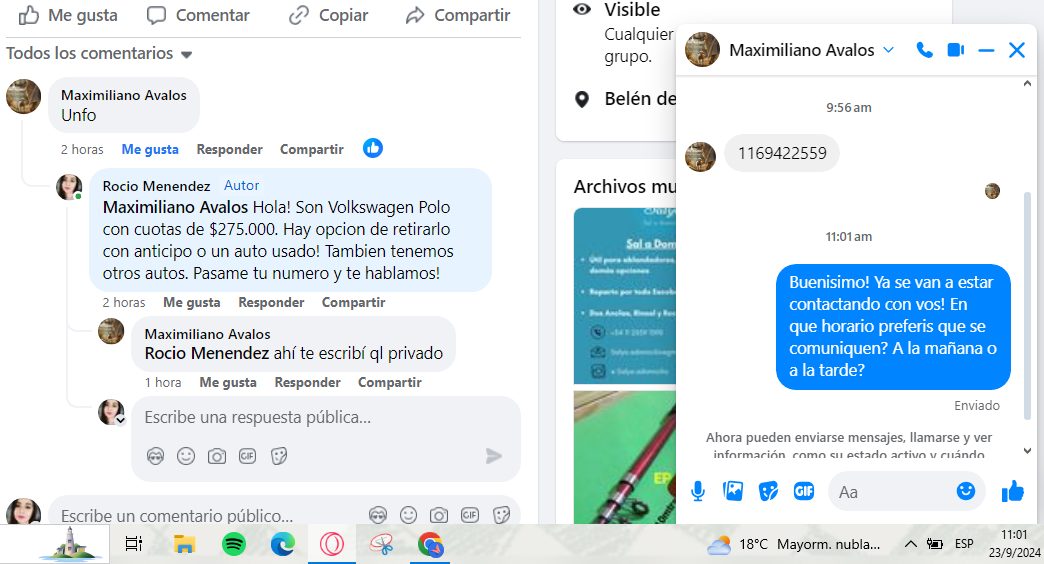Like Rocio Menendez's comment about Volkswagen Polo

tap(191, 302)
